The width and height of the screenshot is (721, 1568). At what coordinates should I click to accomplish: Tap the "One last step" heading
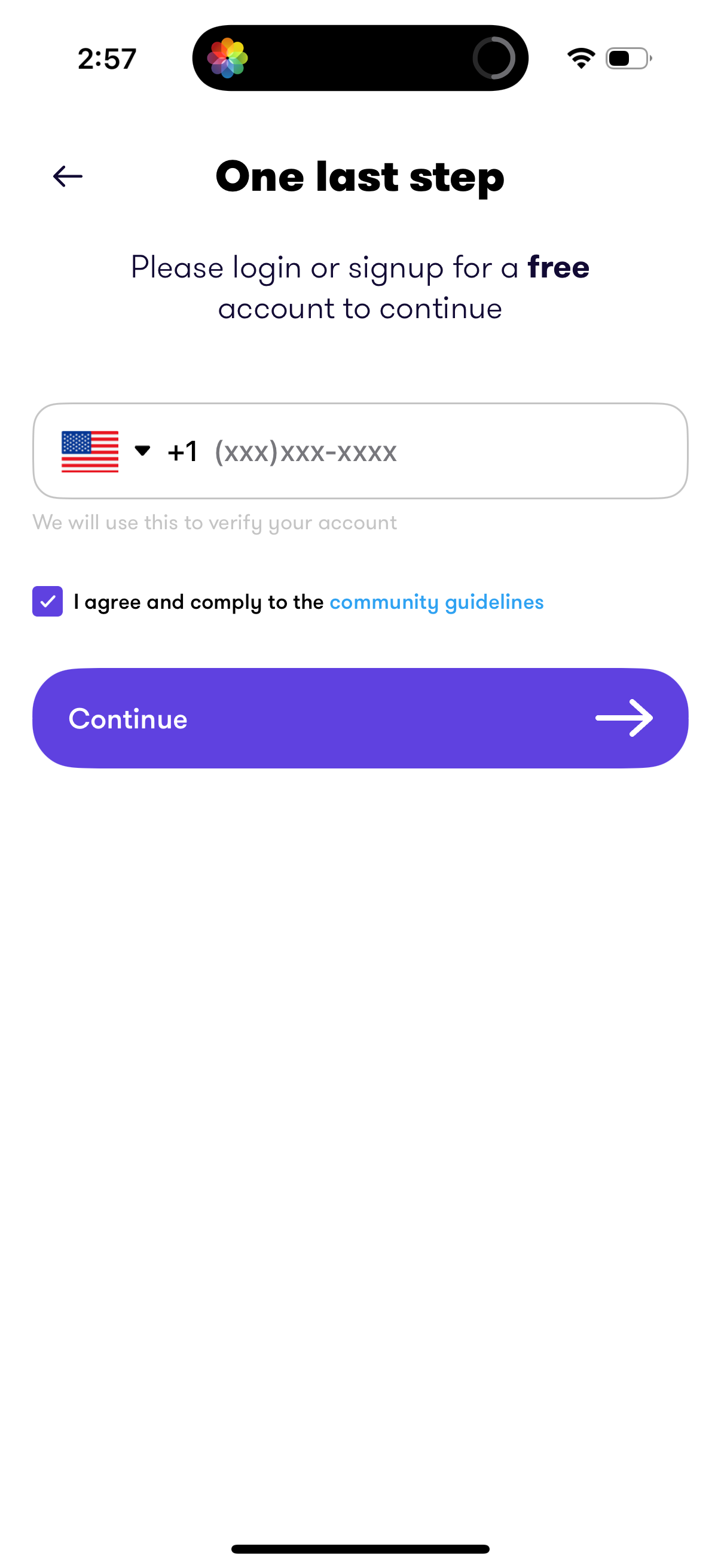(360, 177)
